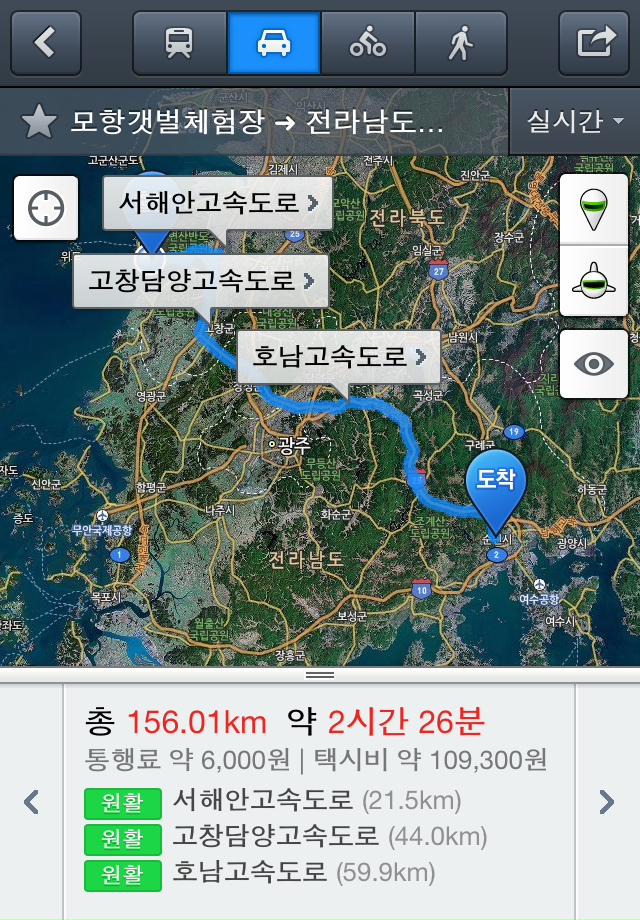The image size is (640, 920).
Task: Select the car driving mode
Action: pos(273,43)
